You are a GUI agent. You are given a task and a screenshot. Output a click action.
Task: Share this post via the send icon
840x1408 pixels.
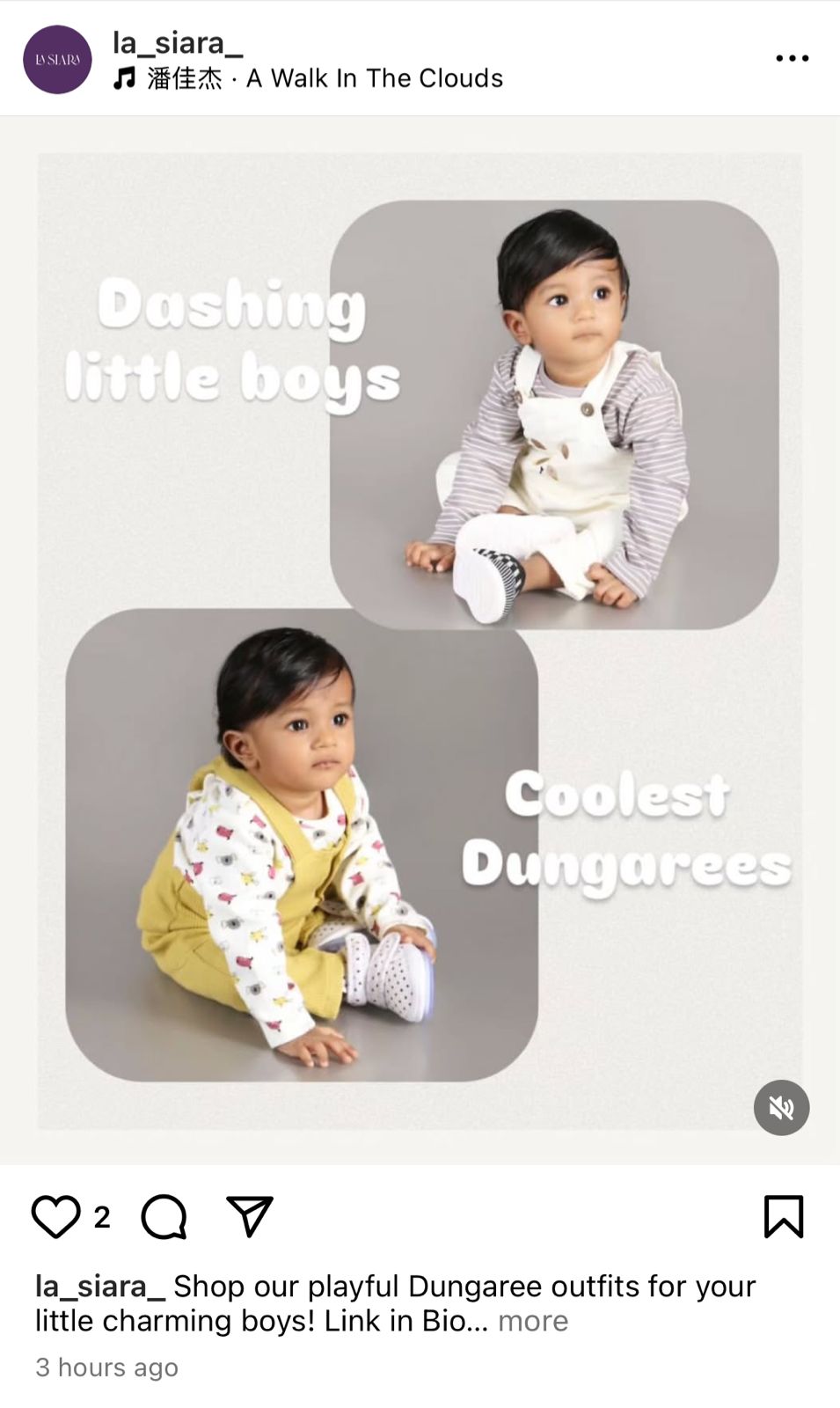pos(250,1217)
